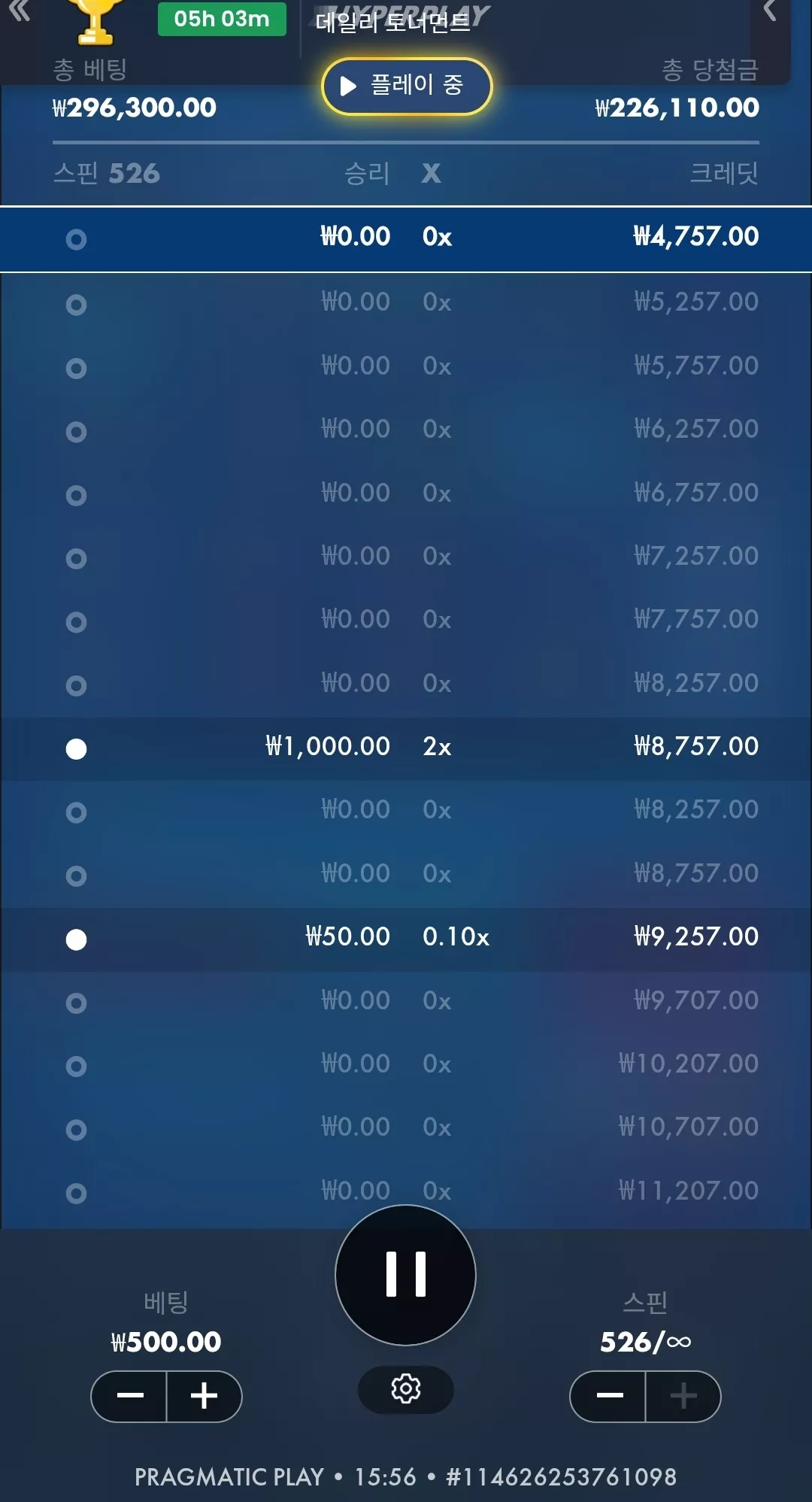Collapse panel with double-arrow icon

(20, 11)
